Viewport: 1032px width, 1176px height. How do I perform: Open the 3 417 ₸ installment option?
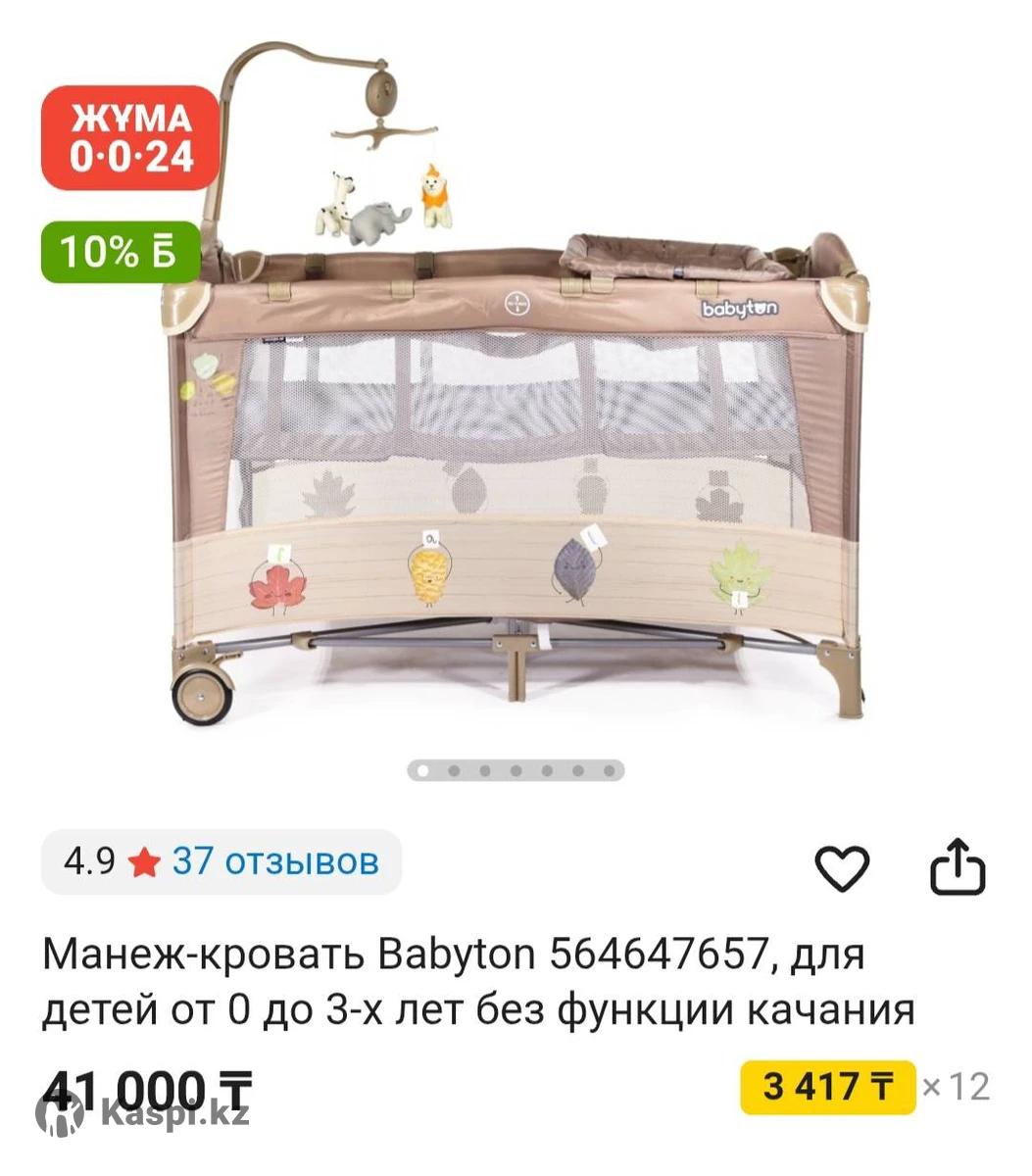(827, 1087)
